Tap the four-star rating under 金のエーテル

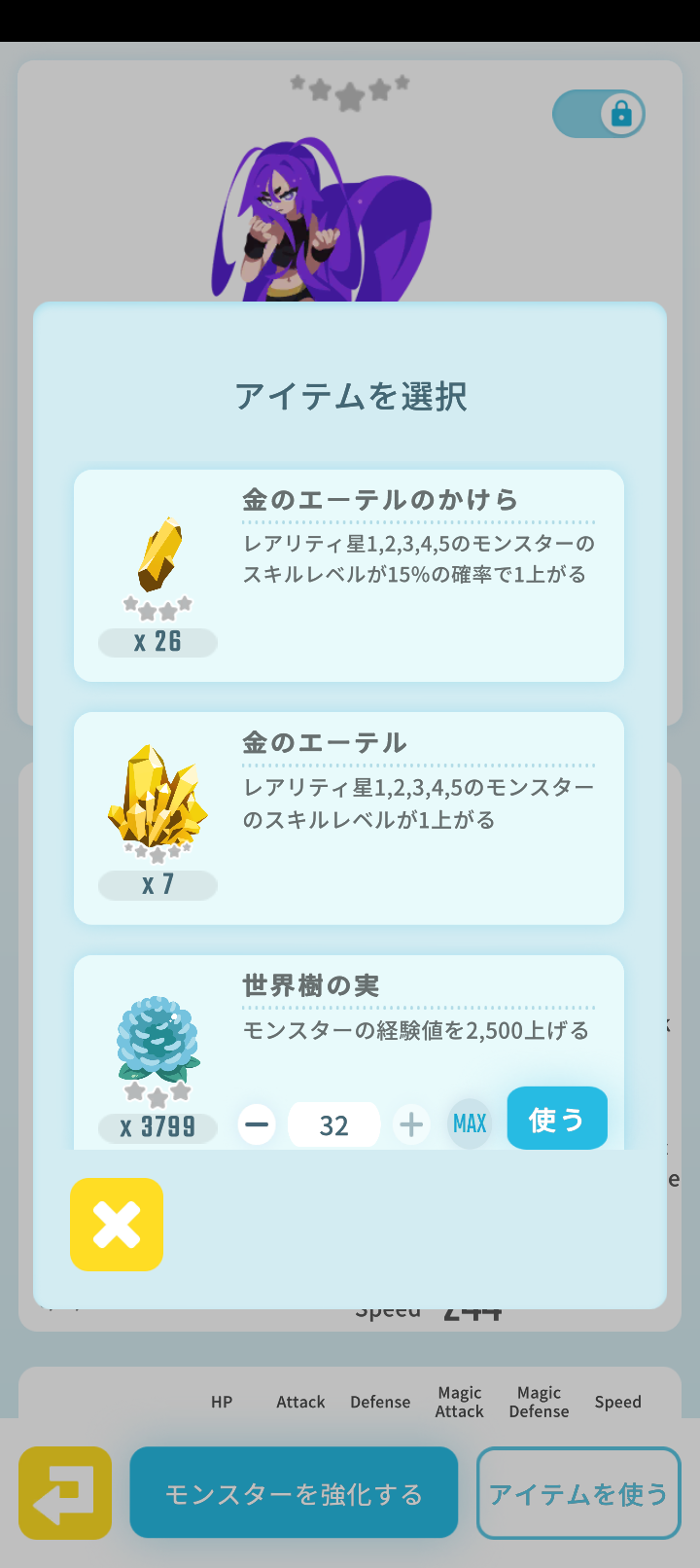157,851
